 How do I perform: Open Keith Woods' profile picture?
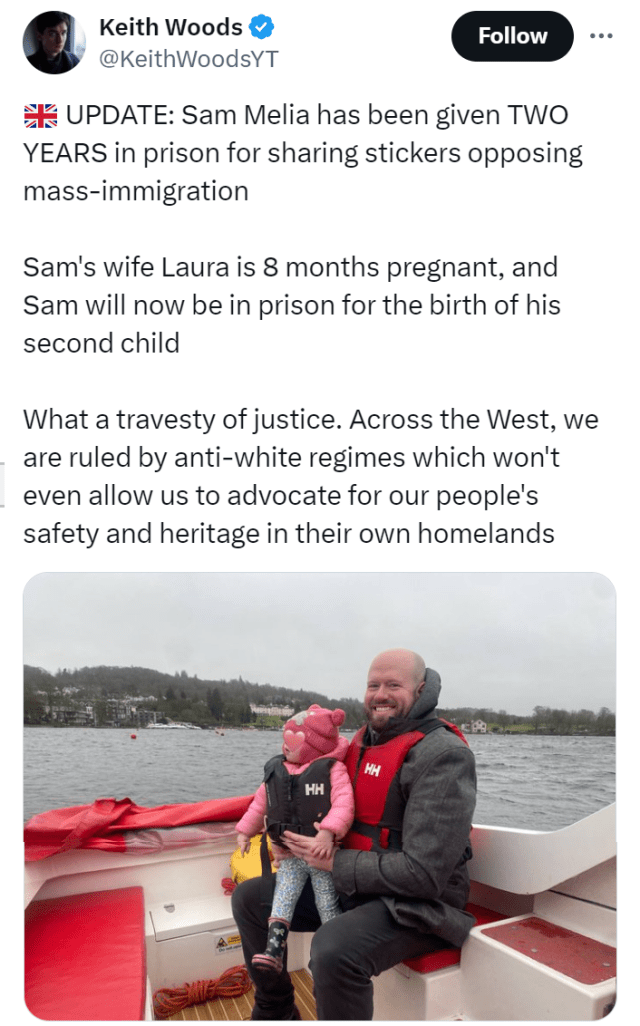pos(54,43)
